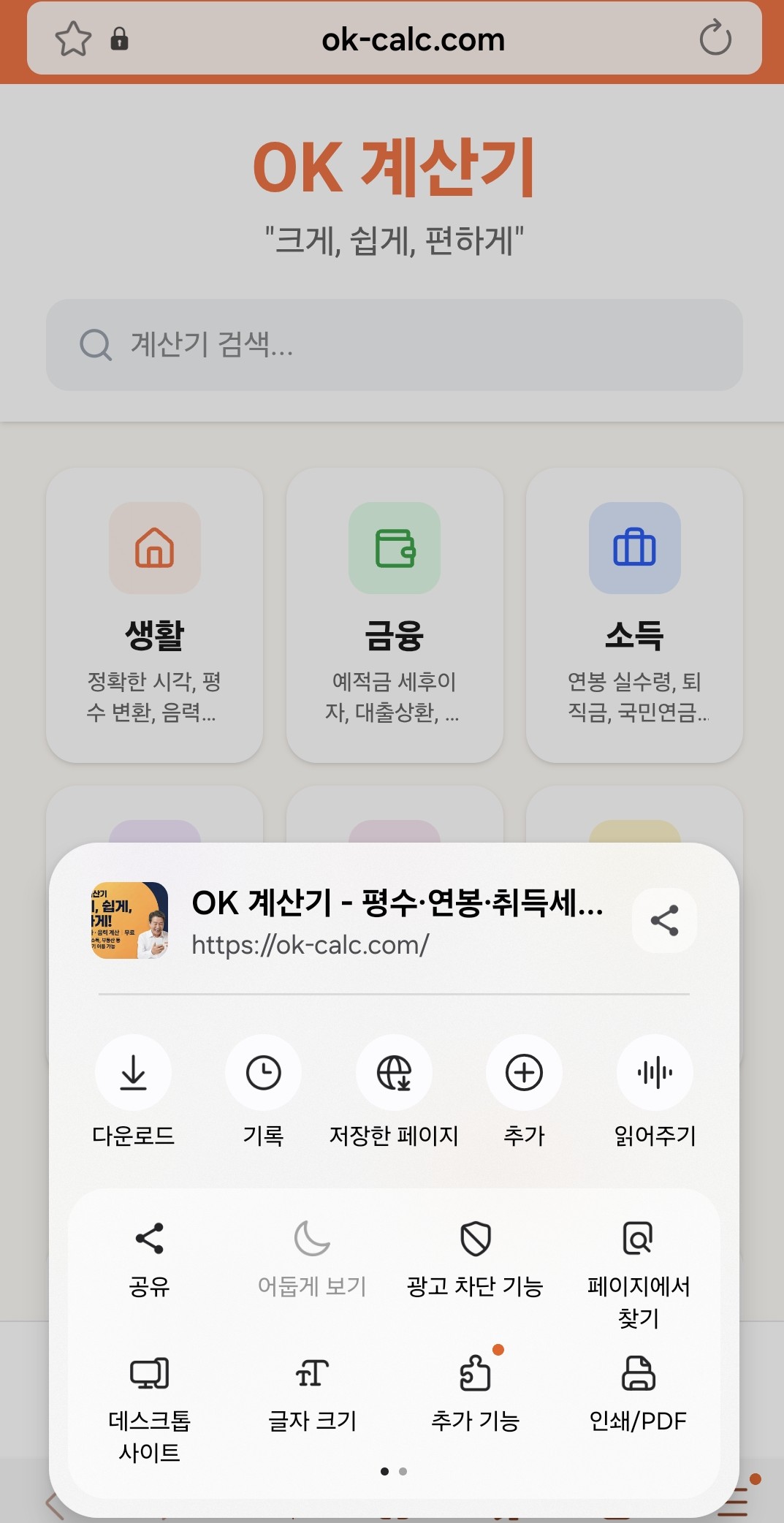Tap the 추가 plus icon to add page

[524, 1072]
